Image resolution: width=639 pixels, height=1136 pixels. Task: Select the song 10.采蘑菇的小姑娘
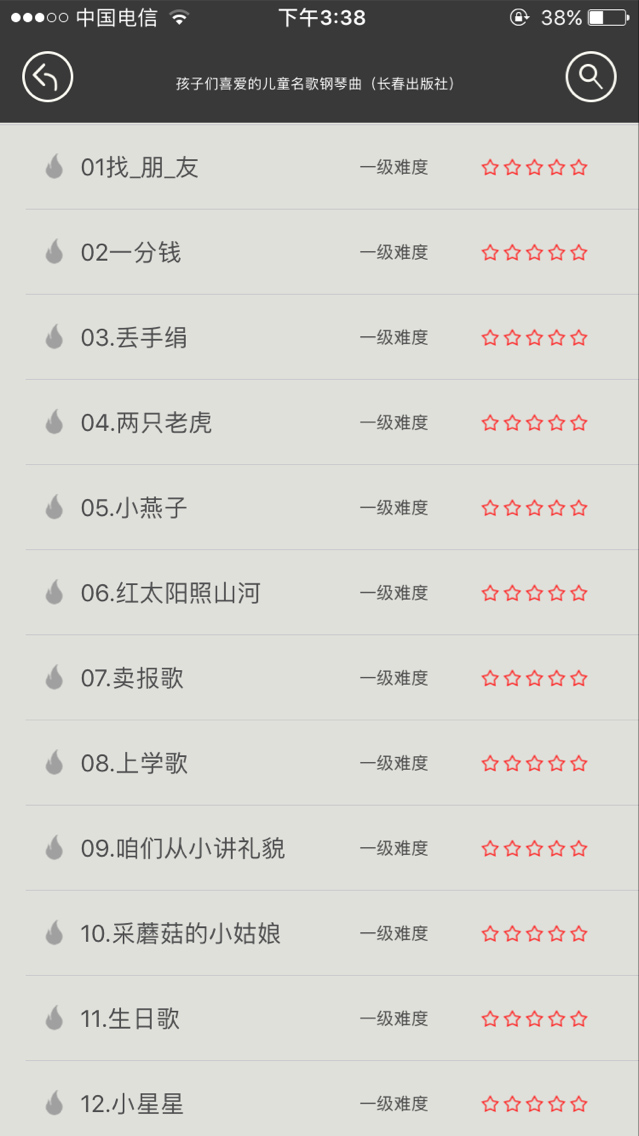(181, 934)
